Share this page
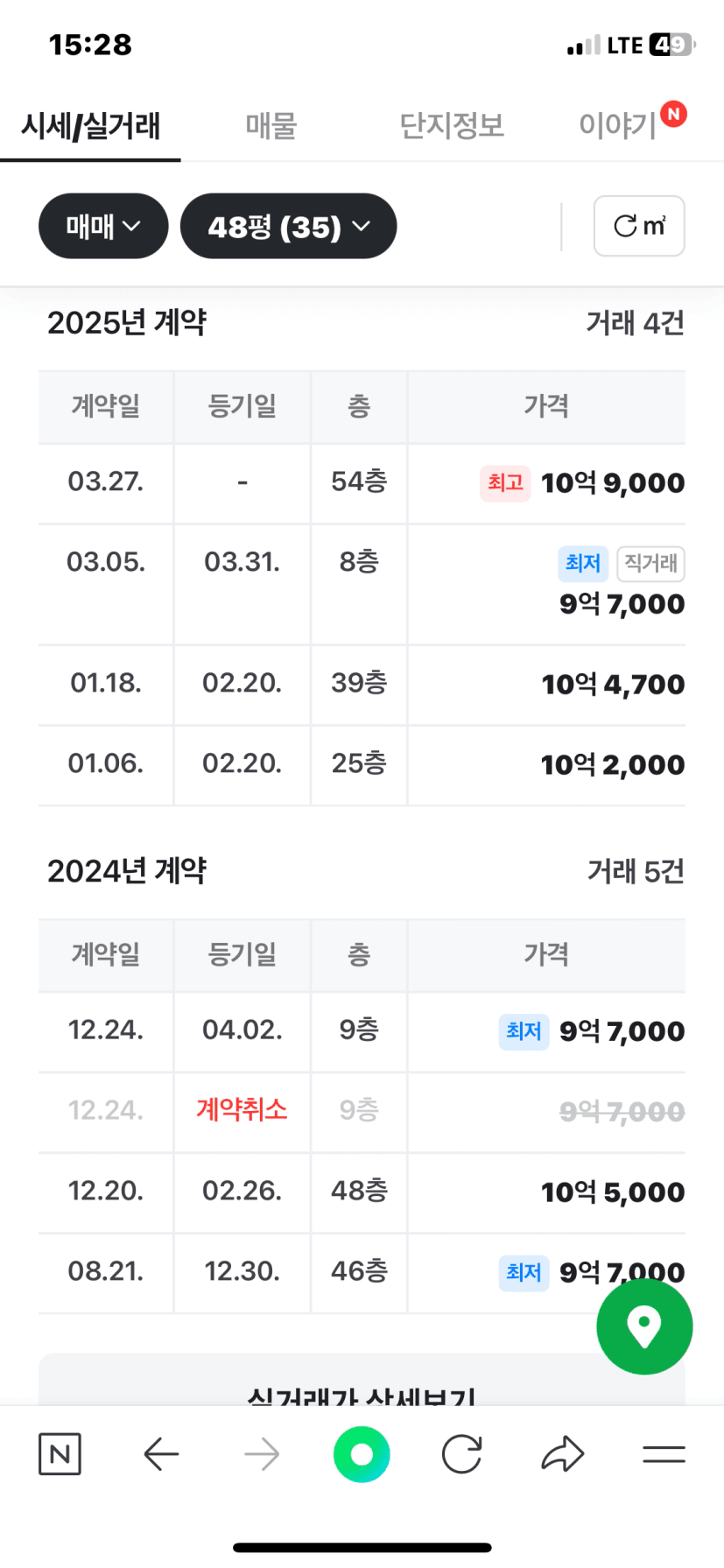The image size is (724, 1568). (563, 1454)
